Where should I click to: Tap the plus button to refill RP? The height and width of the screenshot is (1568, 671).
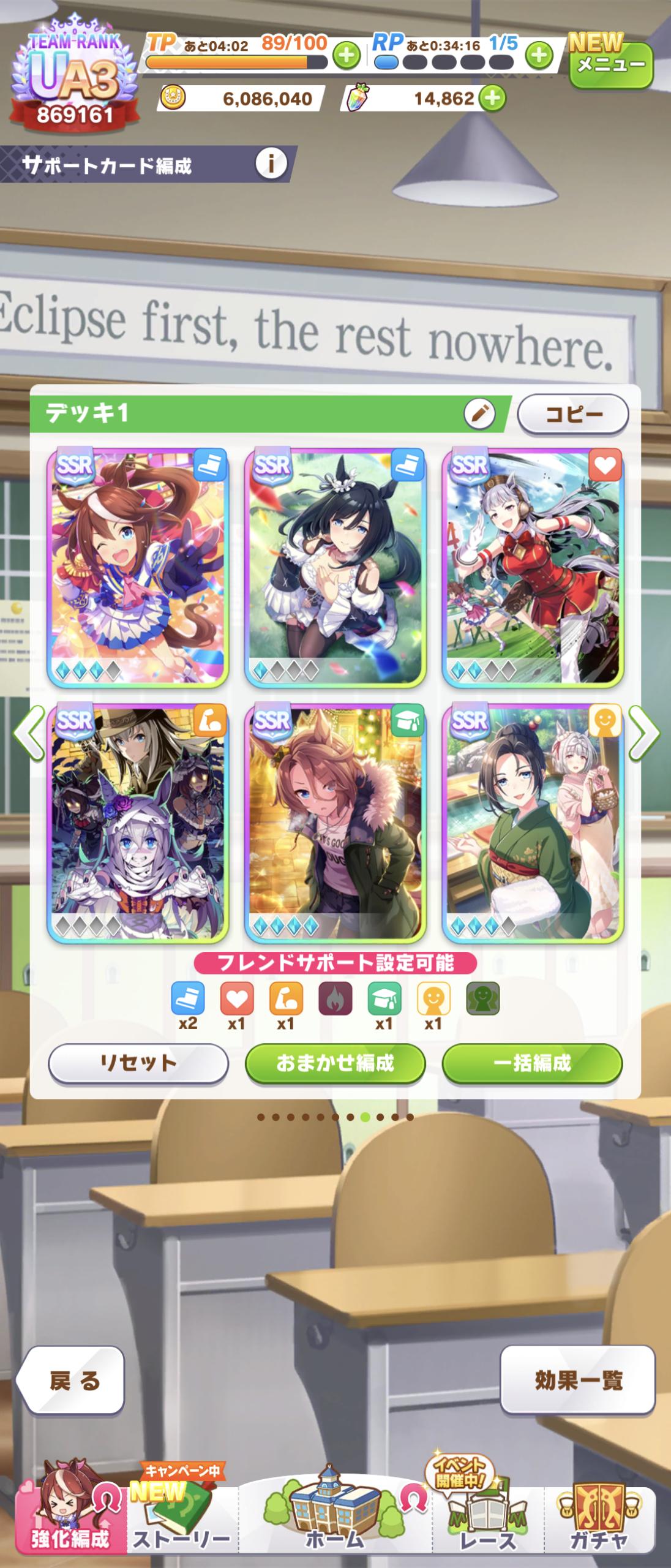point(539,56)
